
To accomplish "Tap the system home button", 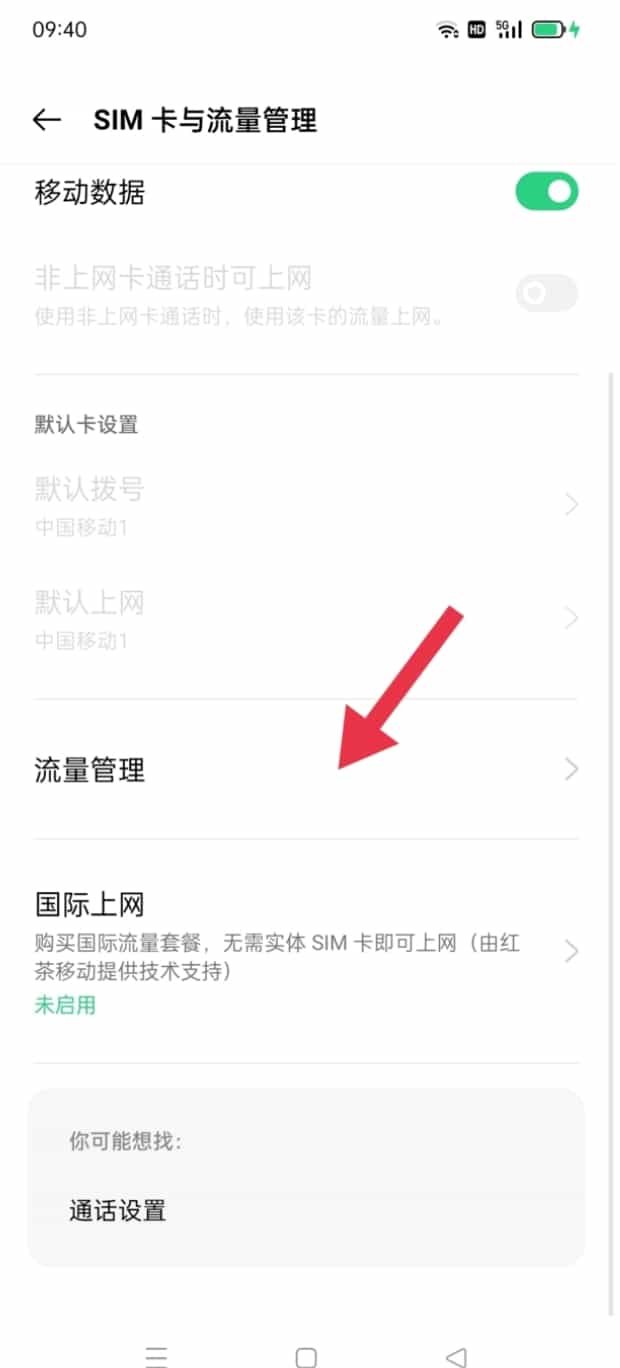I will click(x=306, y=1356).
